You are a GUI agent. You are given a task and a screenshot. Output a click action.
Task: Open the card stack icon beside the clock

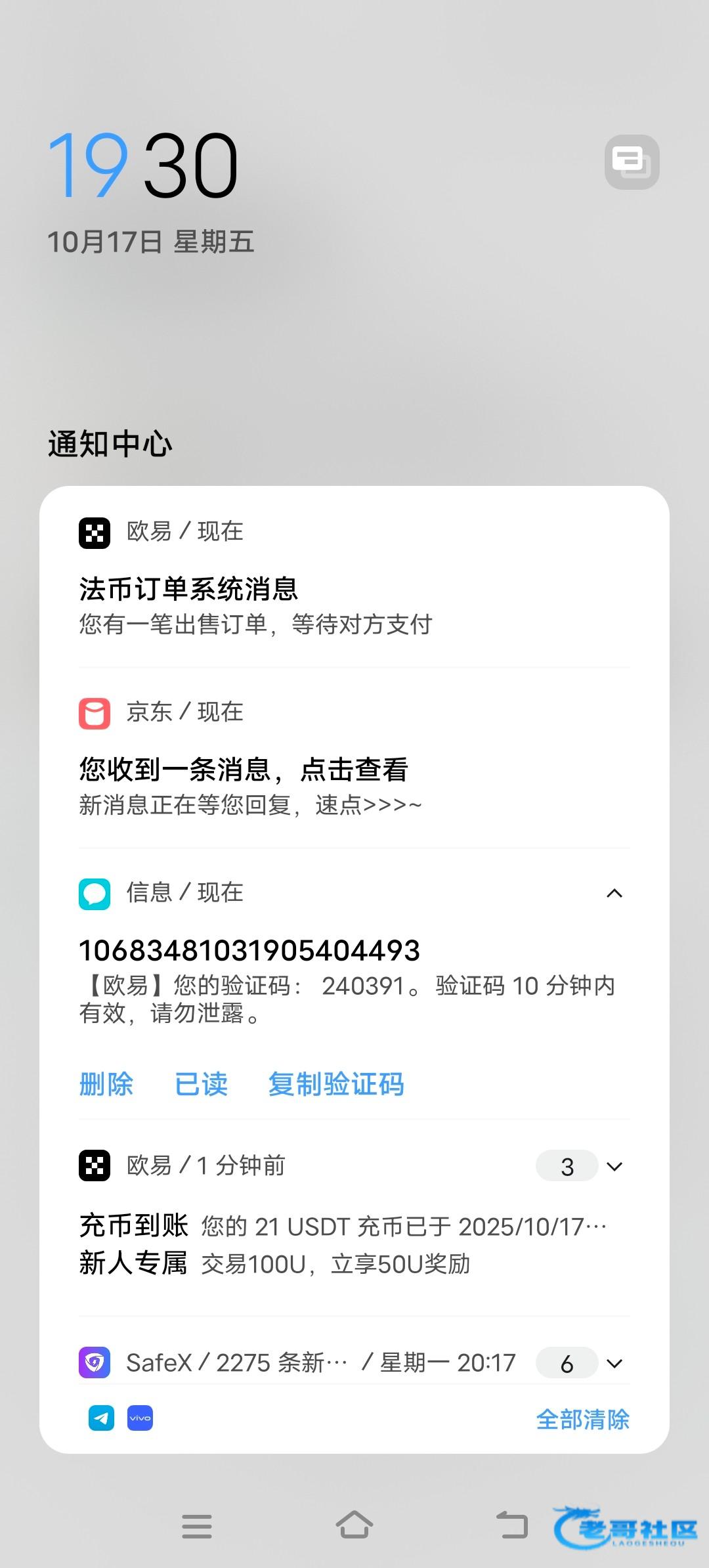[x=632, y=162]
